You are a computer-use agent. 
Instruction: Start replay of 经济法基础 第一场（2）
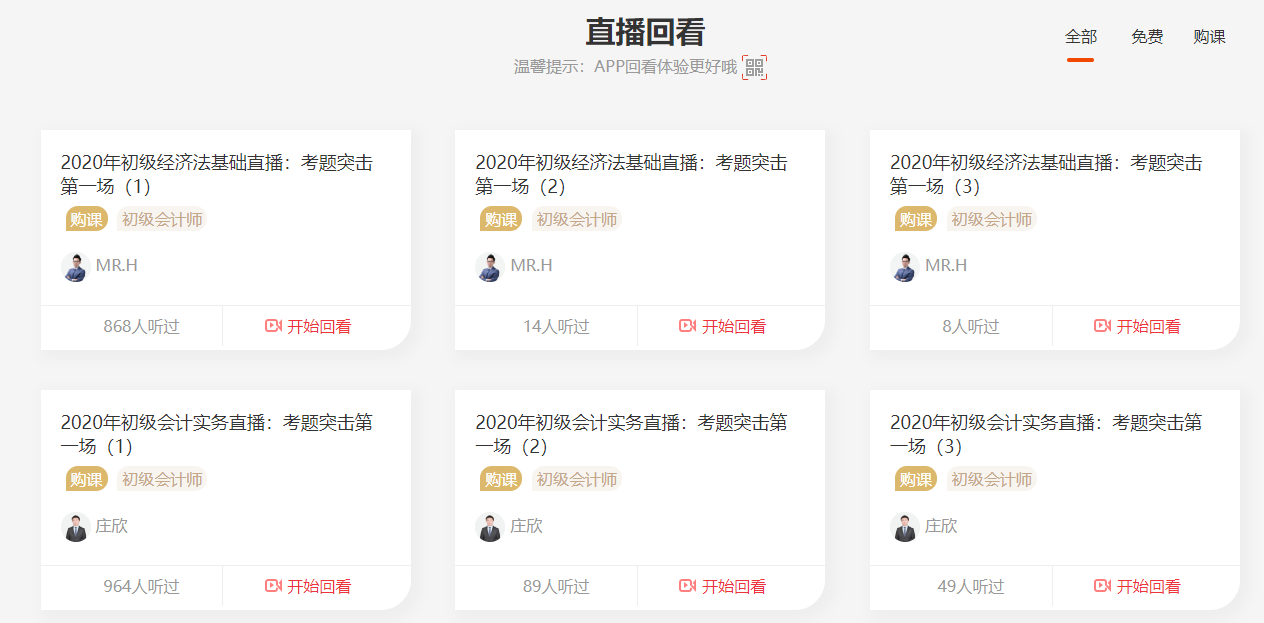(x=722, y=326)
